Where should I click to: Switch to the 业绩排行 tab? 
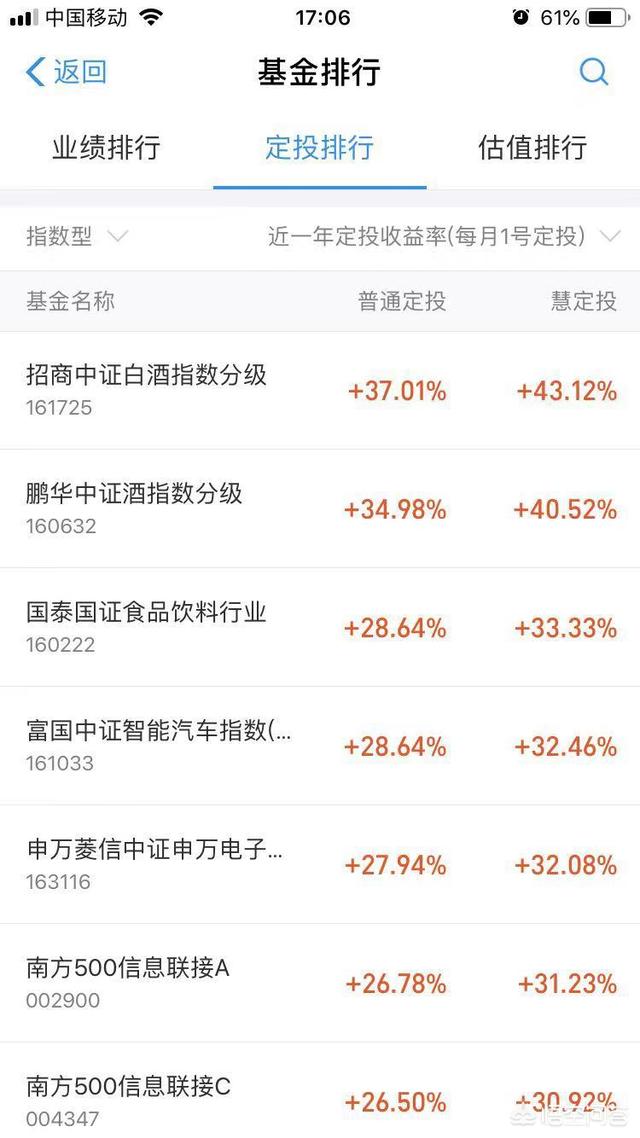click(x=106, y=147)
